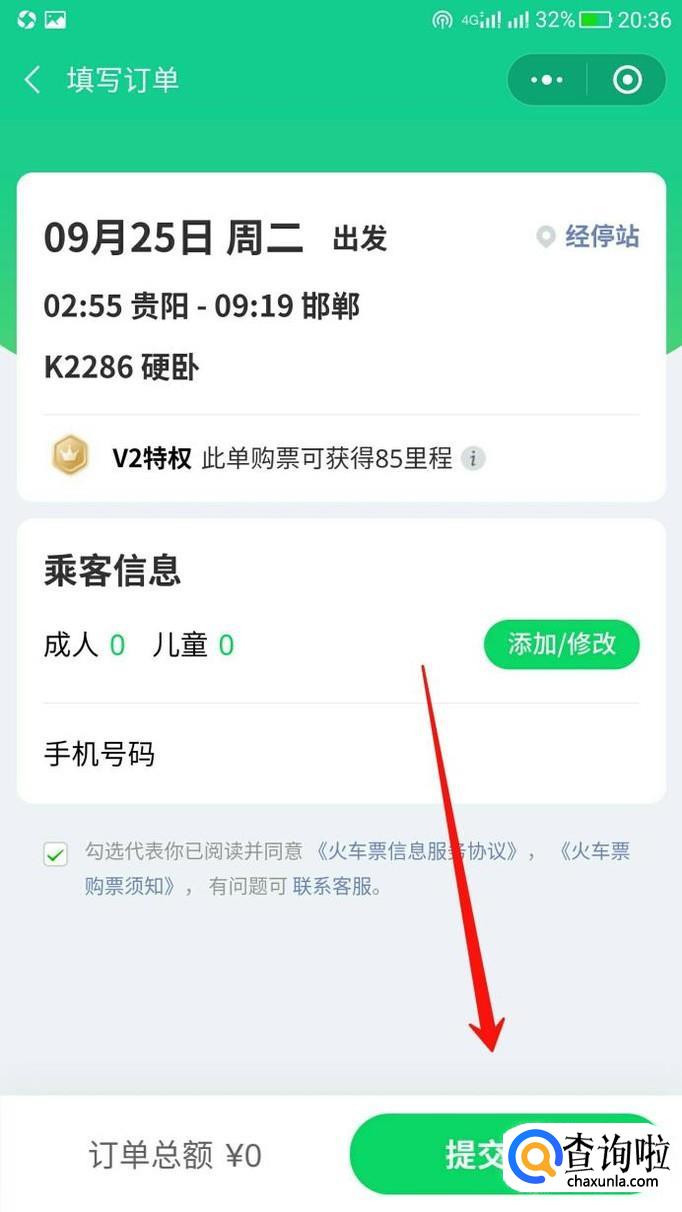Close the mini program with the circle icon

[627, 80]
